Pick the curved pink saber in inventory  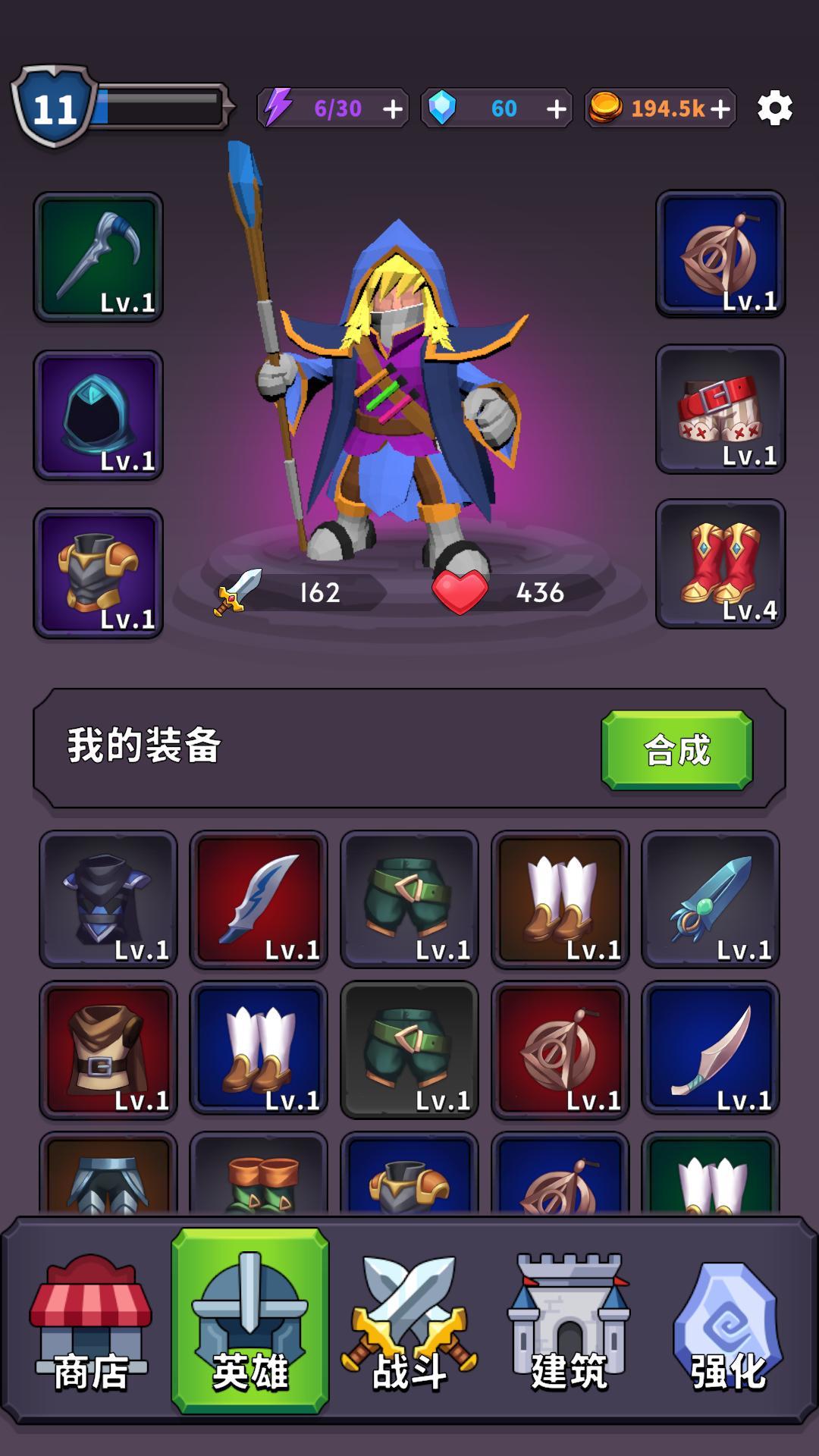coord(710,1050)
